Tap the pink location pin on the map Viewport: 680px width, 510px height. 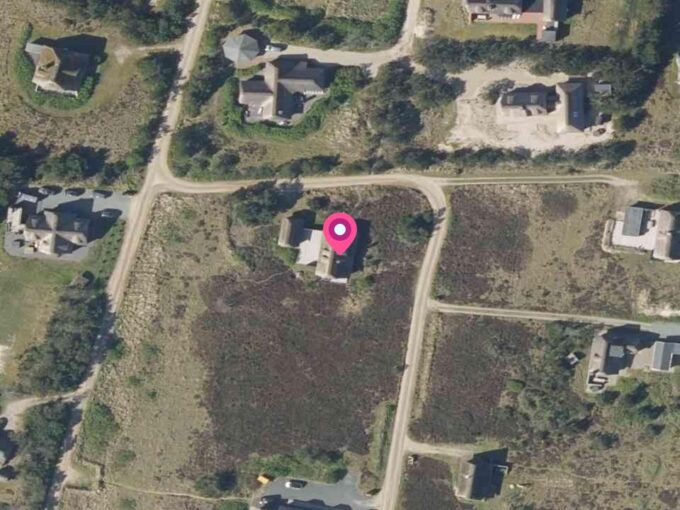click(340, 233)
